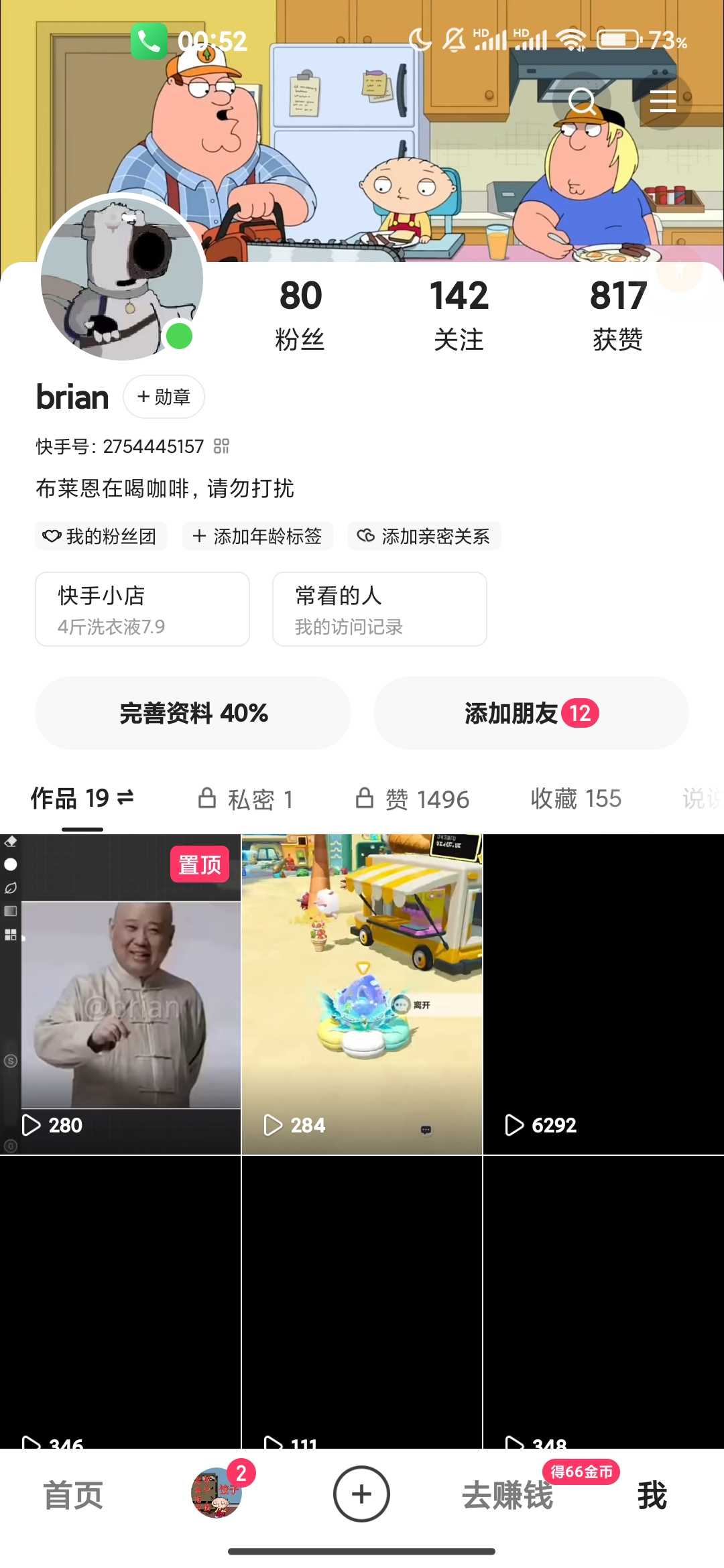Open the video with 6292 plays
Viewport: 724px width, 1568px height.
603,994
